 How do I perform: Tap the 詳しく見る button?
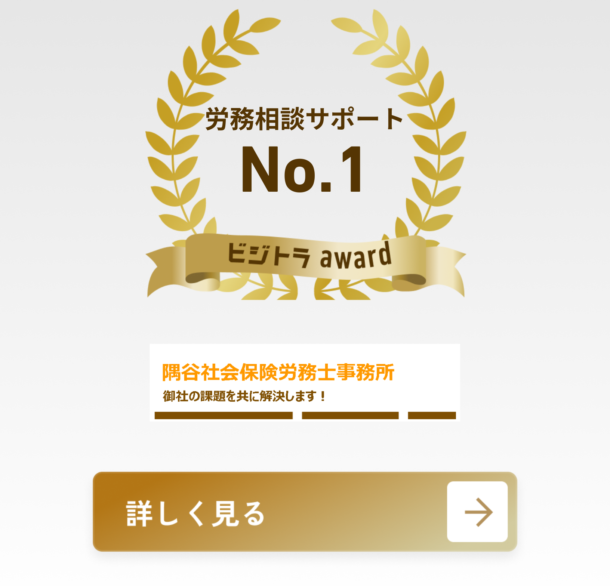point(304,512)
